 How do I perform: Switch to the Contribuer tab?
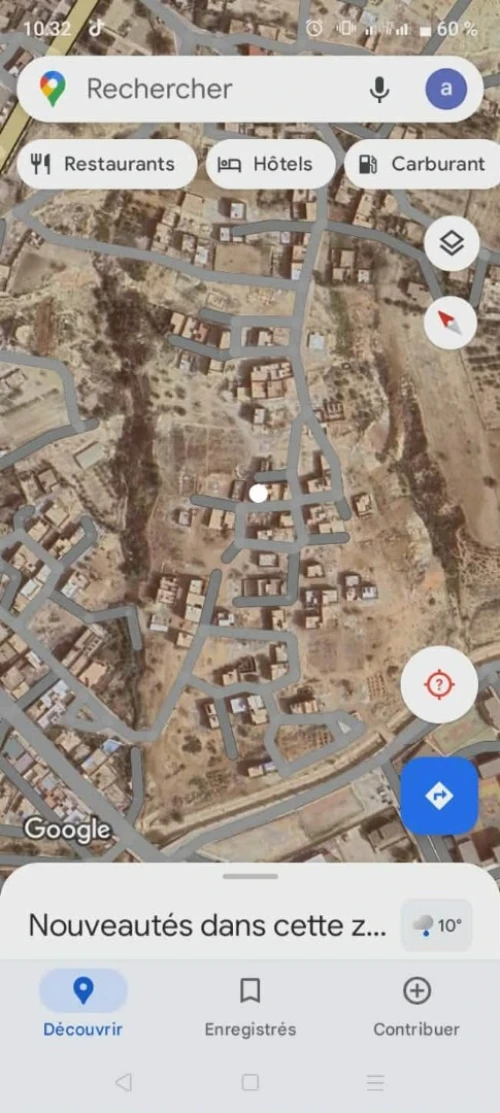pyautogui.click(x=417, y=1004)
